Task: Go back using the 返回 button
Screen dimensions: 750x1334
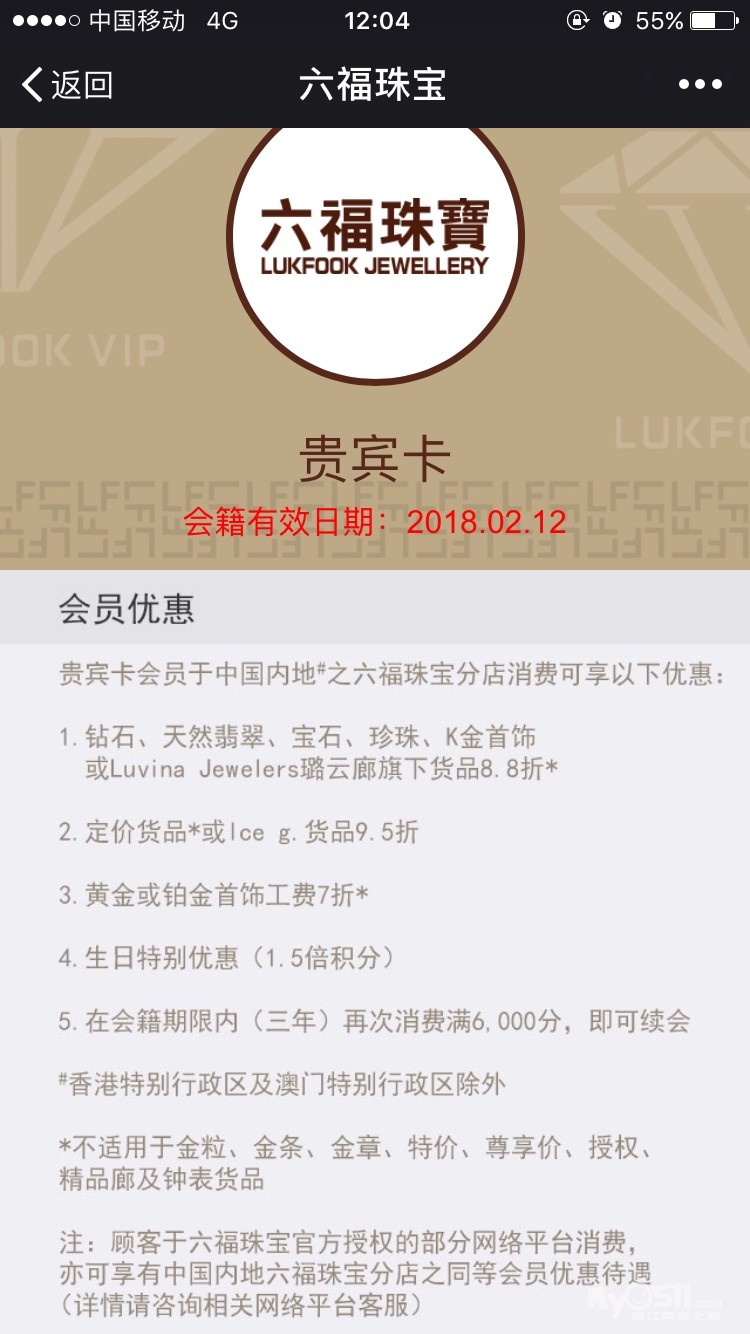Action: point(67,85)
